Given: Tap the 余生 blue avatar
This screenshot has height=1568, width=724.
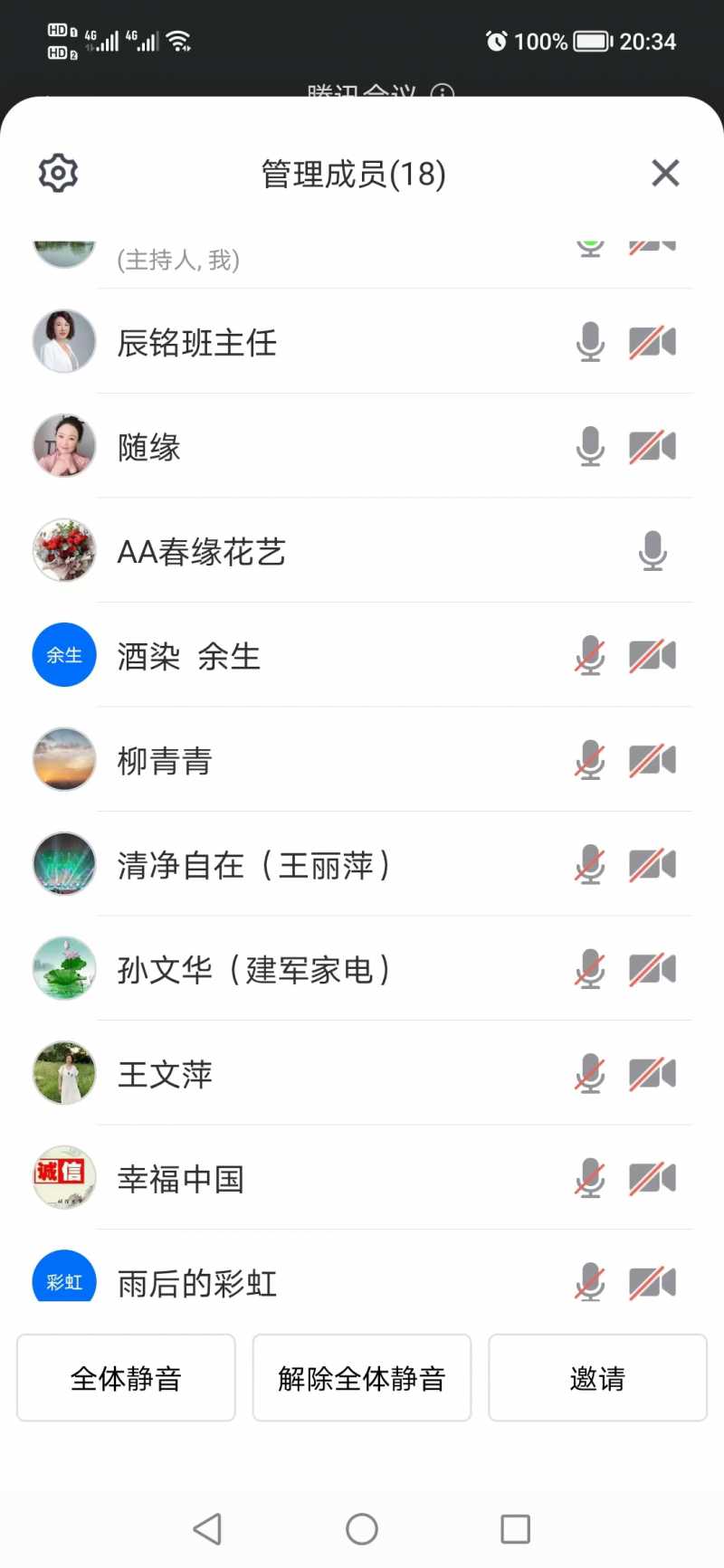Looking at the screenshot, I should pyautogui.click(x=63, y=655).
